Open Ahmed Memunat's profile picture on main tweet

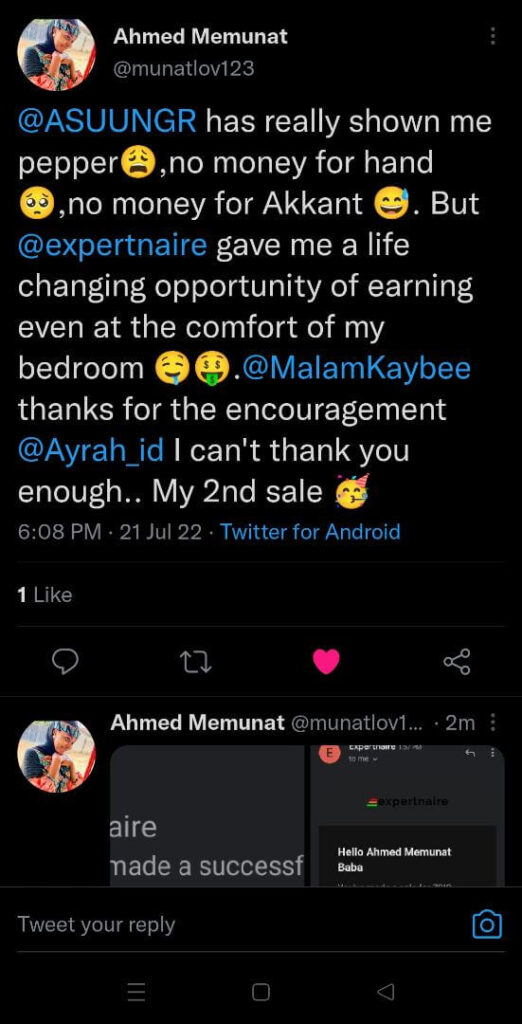coord(56,52)
